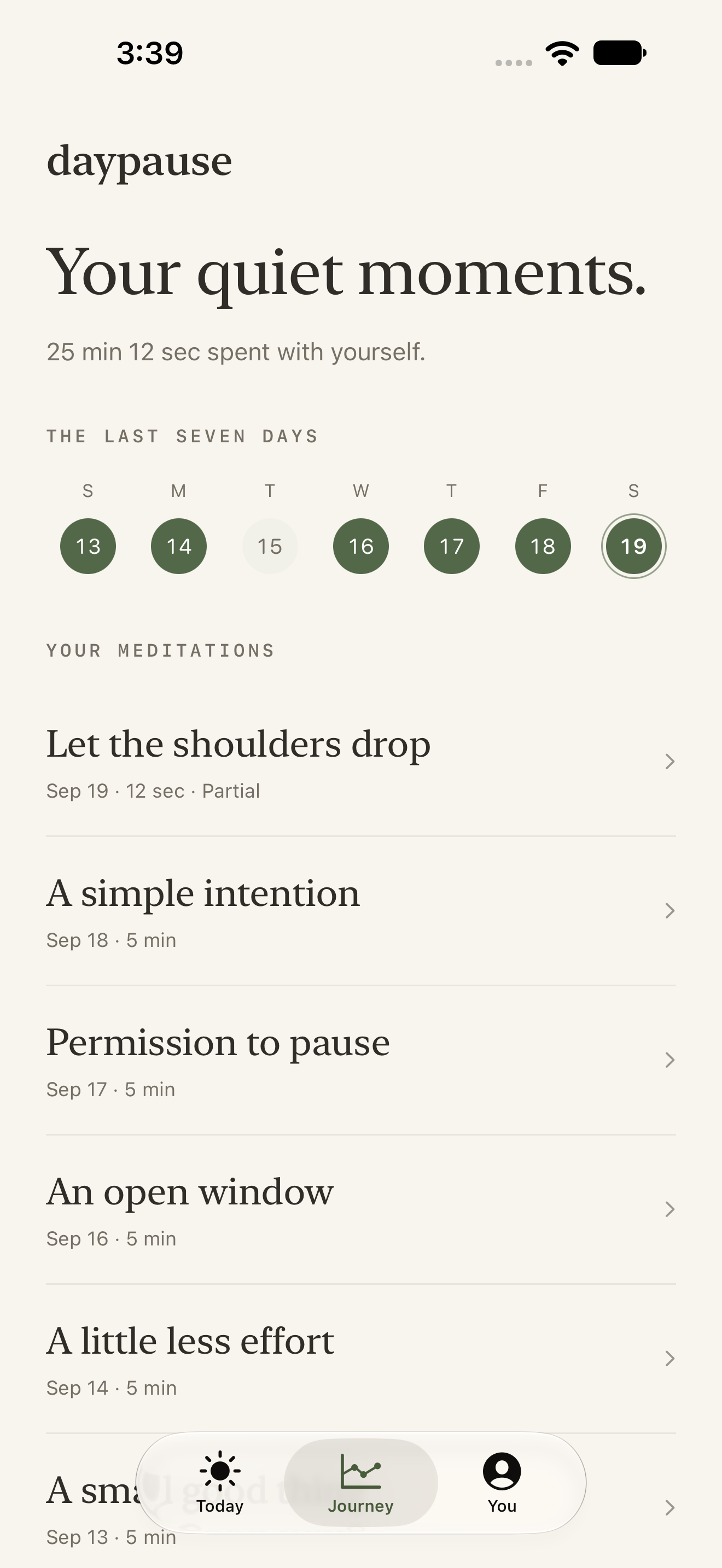The image size is (722, 1568).
Task: Select day 17 in the week row
Action: point(452,546)
